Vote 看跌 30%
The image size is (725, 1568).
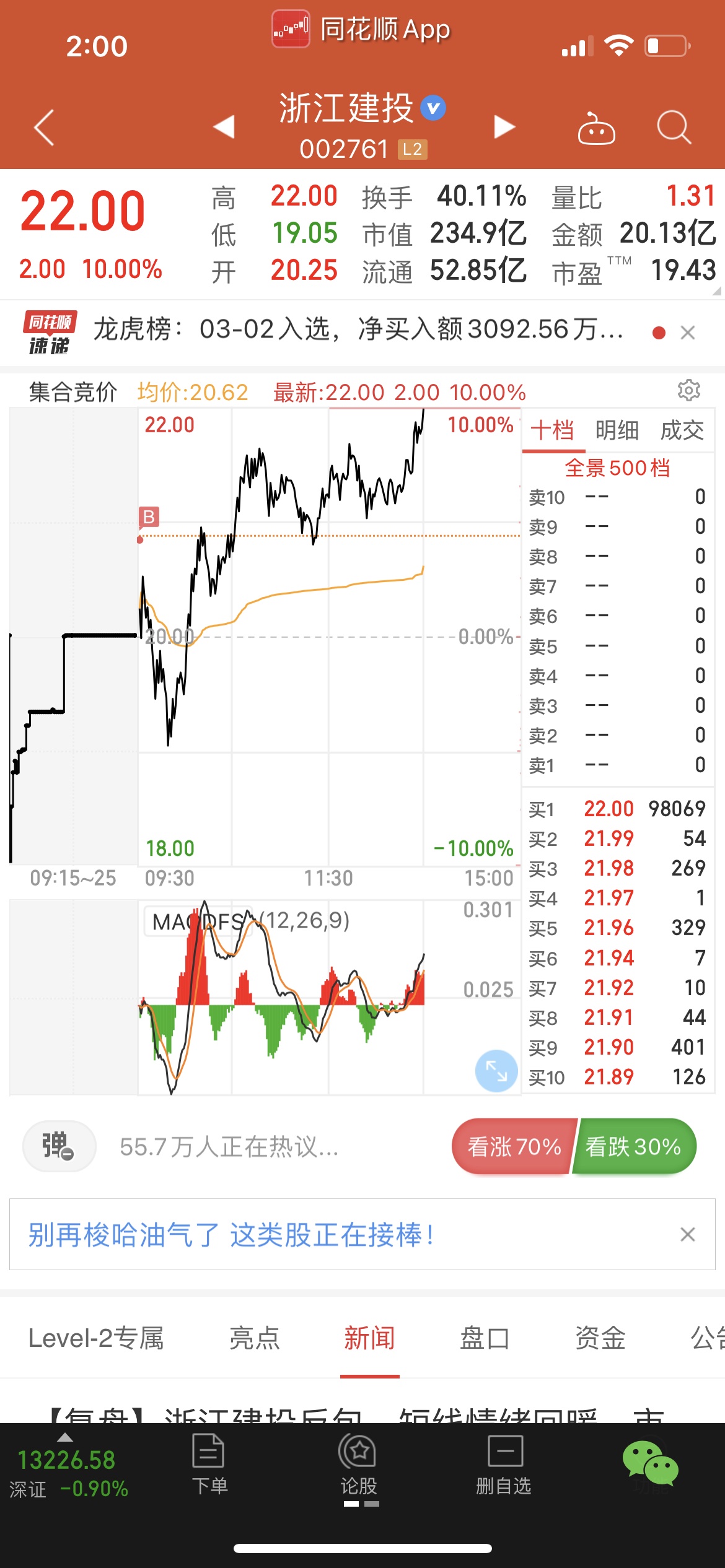(x=633, y=1147)
